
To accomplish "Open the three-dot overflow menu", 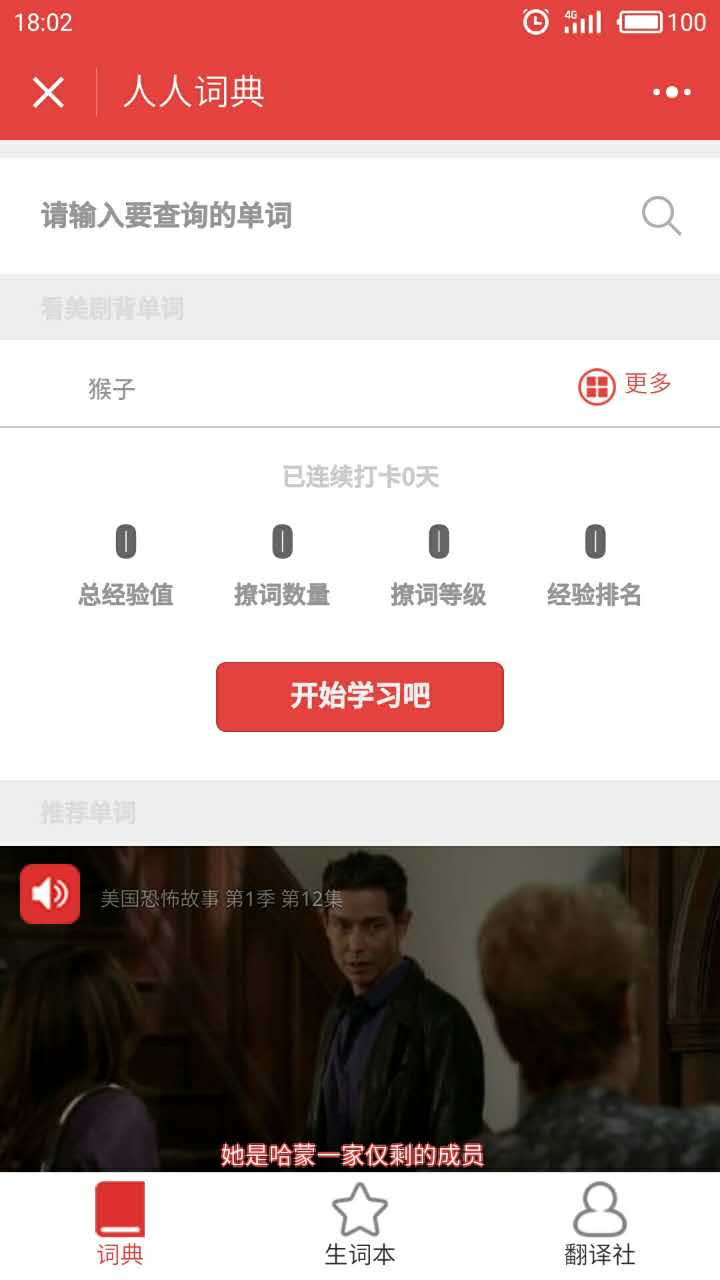I will pyautogui.click(x=672, y=92).
